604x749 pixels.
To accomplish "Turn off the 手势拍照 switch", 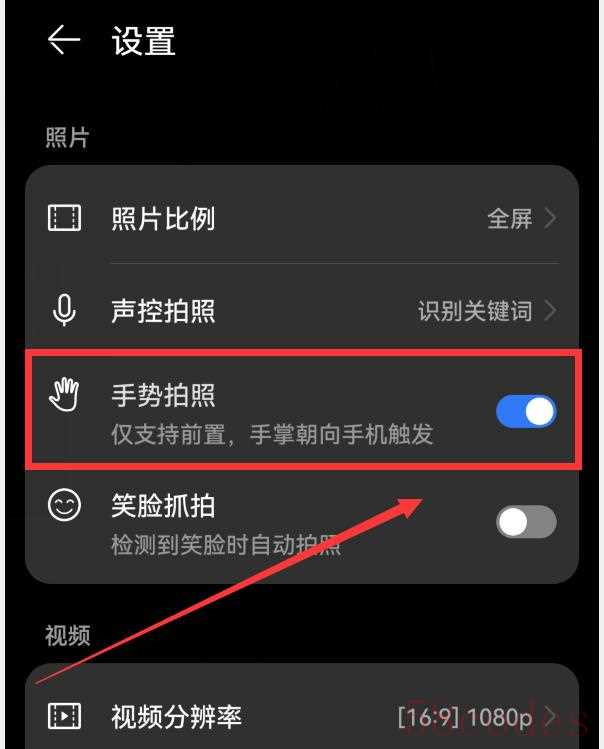I will pyautogui.click(x=526, y=411).
